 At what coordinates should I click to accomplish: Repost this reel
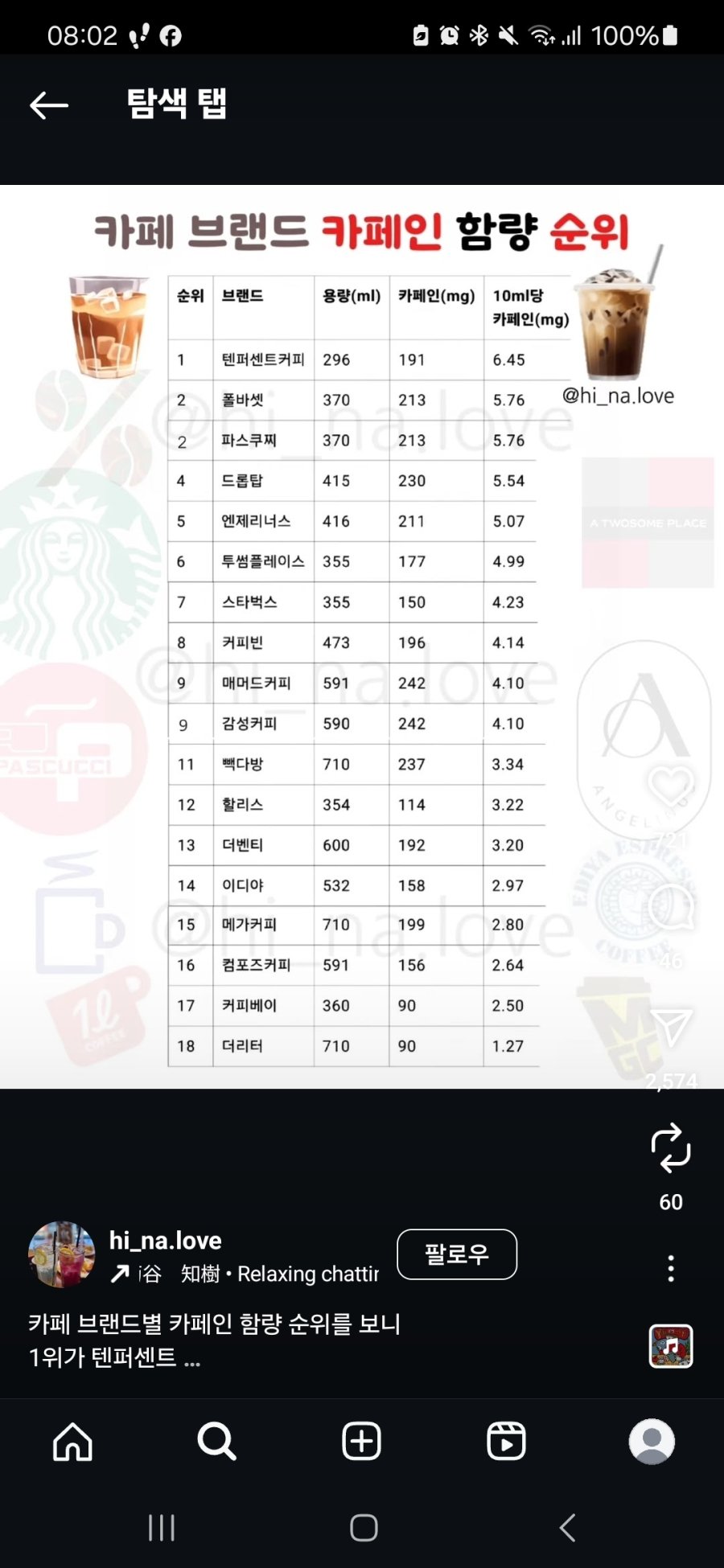coord(671,1147)
